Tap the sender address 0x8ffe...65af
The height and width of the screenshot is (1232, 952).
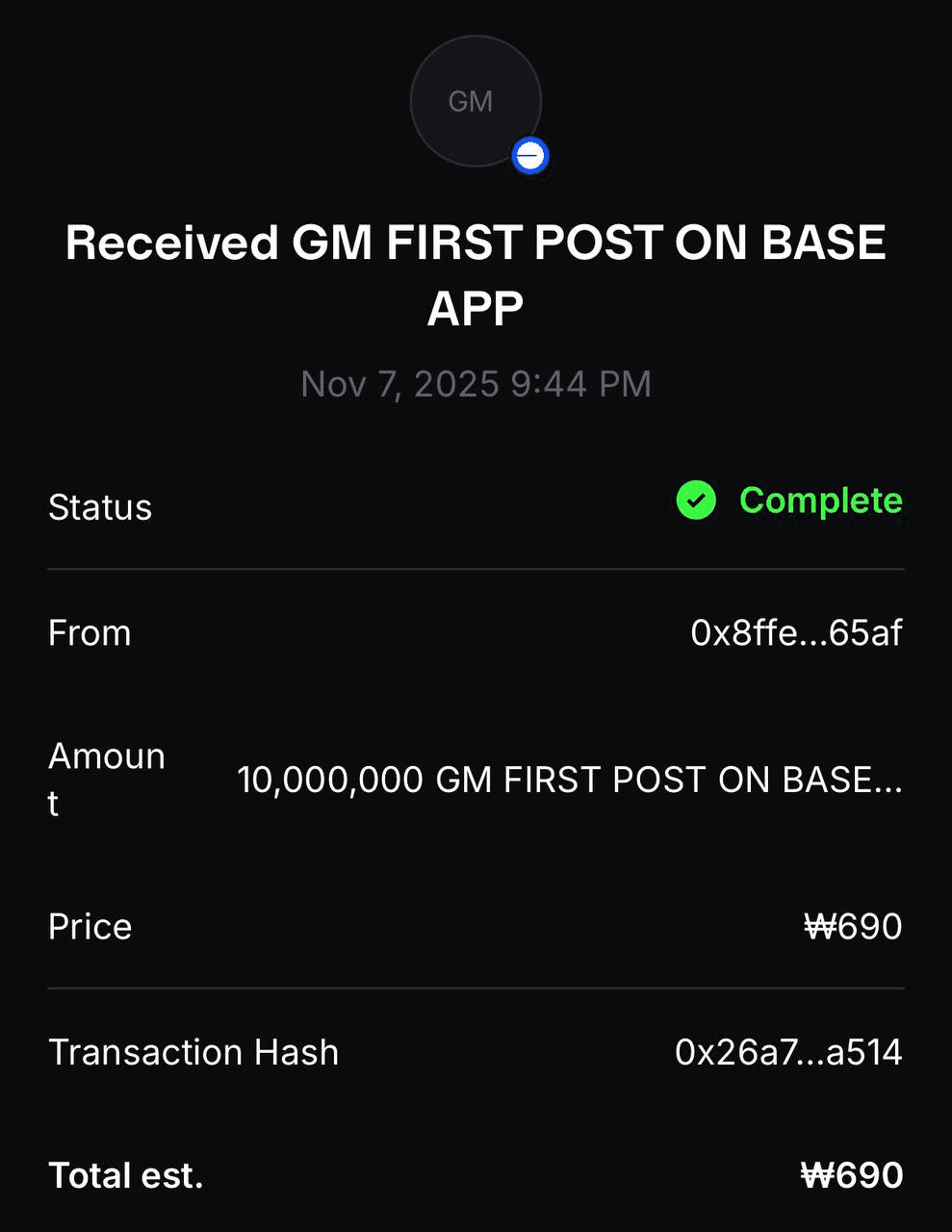pos(796,633)
